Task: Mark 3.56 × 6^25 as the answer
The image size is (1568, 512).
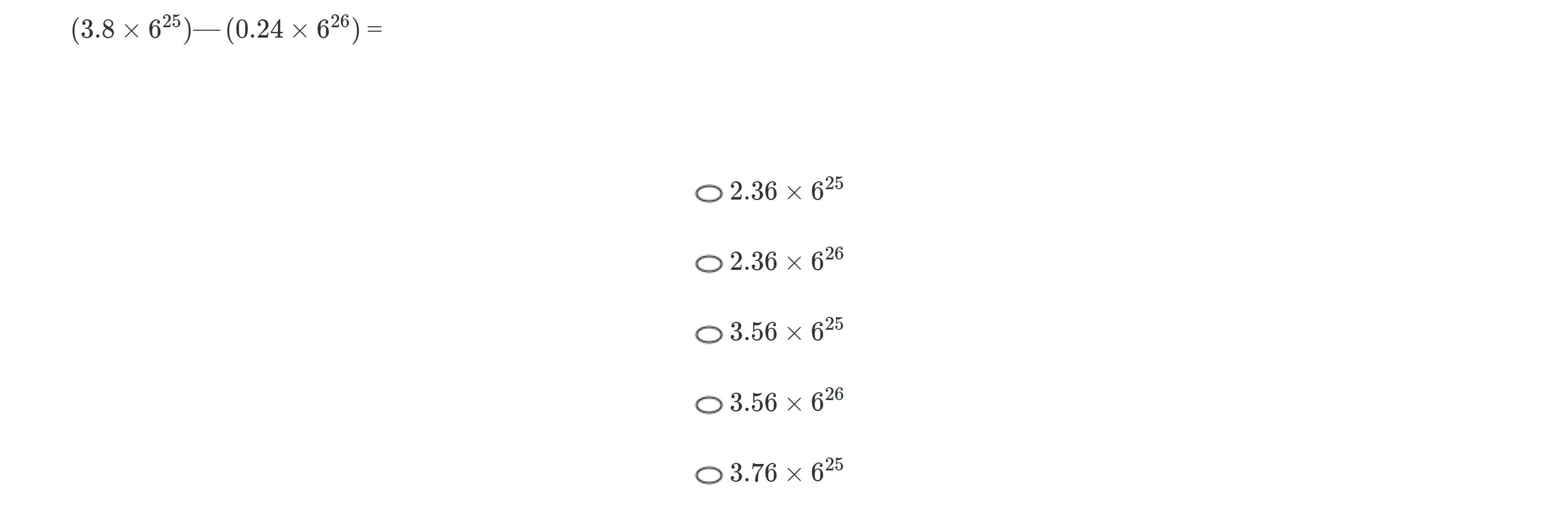Action: 709,335
